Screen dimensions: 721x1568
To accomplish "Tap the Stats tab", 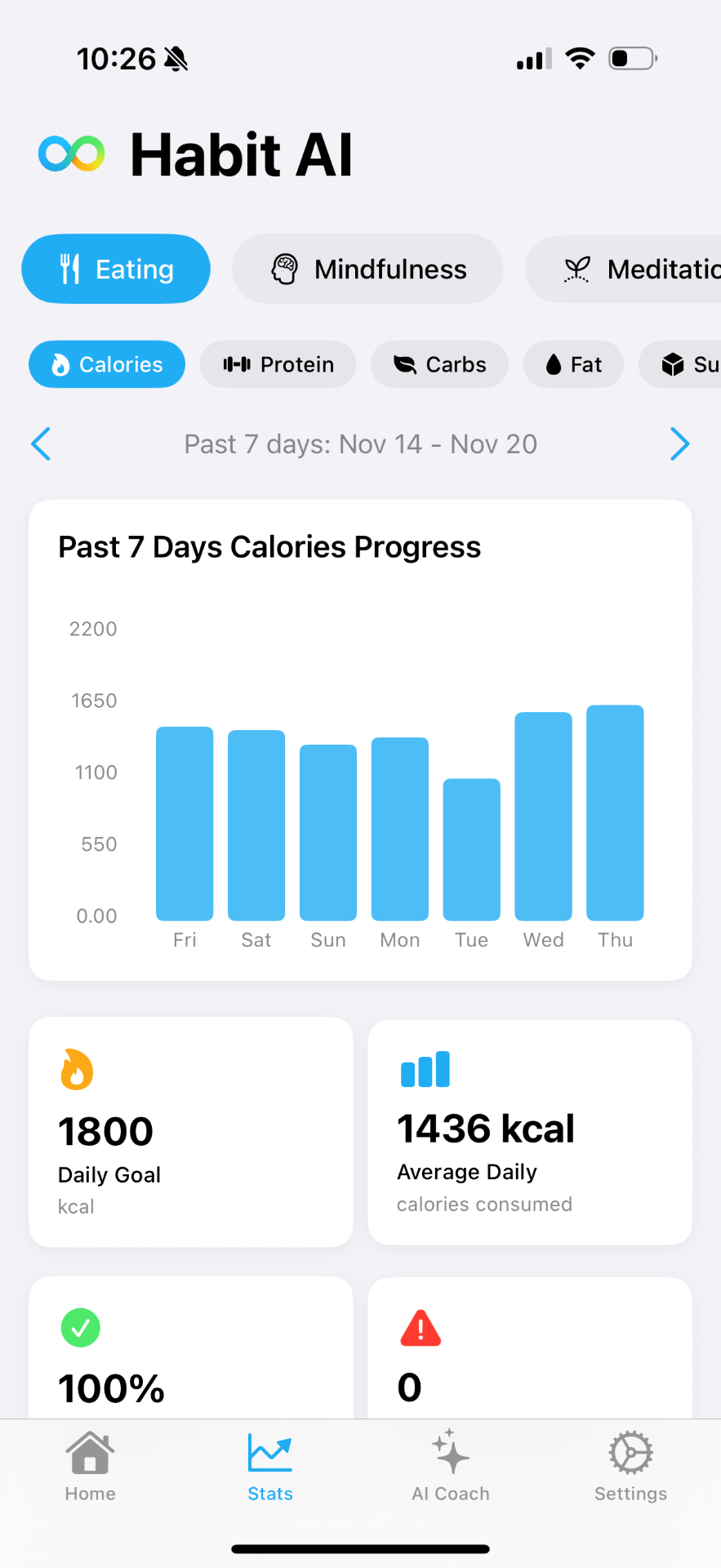I will 270,1467.
